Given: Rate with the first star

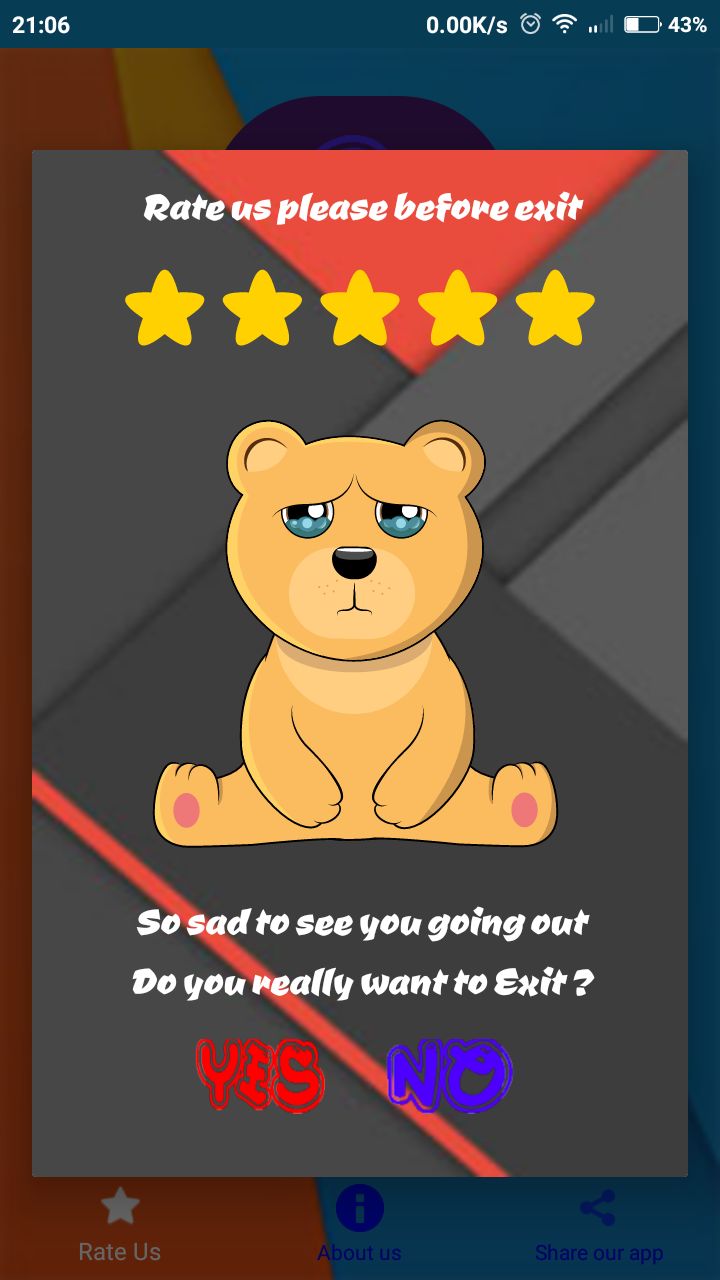Looking at the screenshot, I should pyautogui.click(x=165, y=309).
